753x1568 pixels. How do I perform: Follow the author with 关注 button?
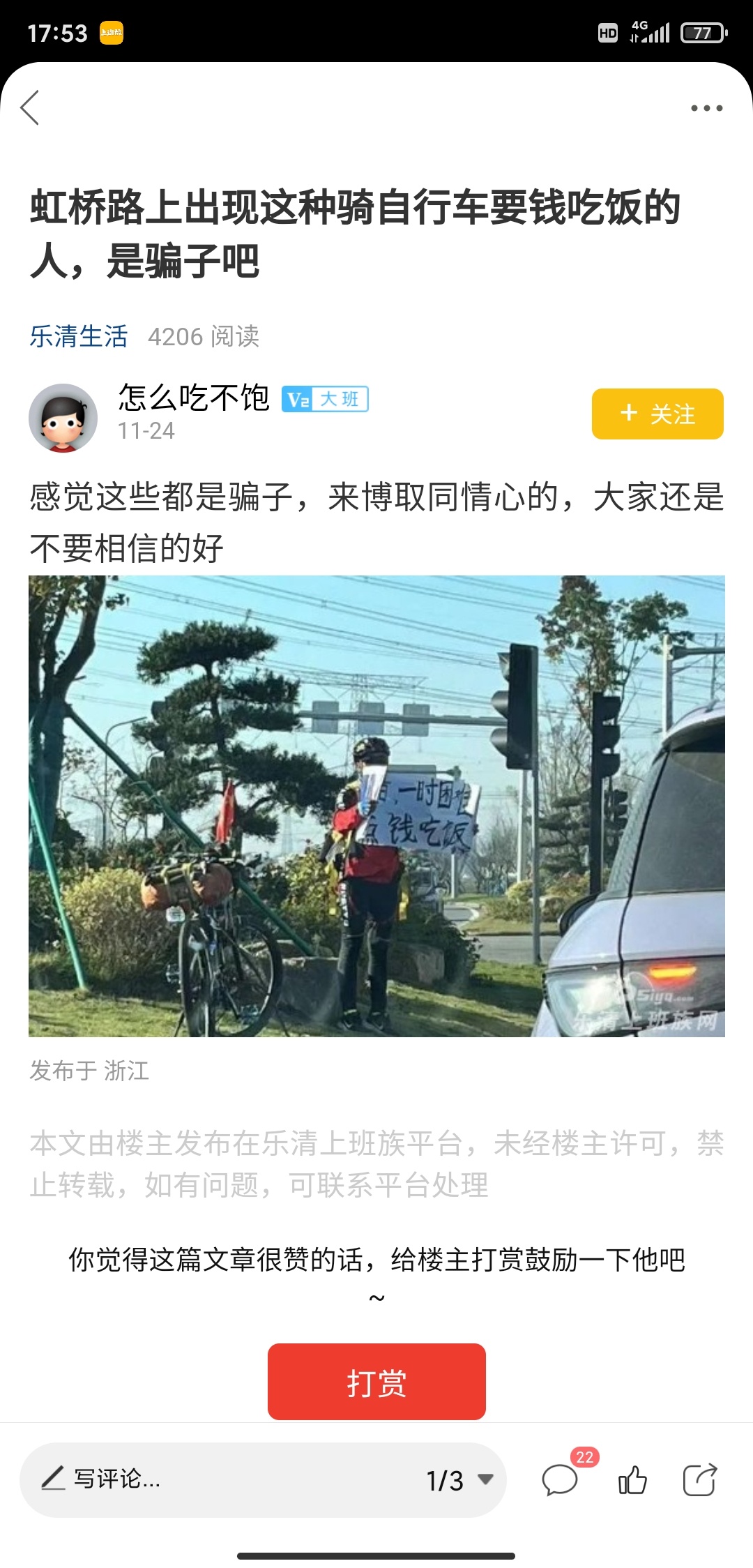657,414
